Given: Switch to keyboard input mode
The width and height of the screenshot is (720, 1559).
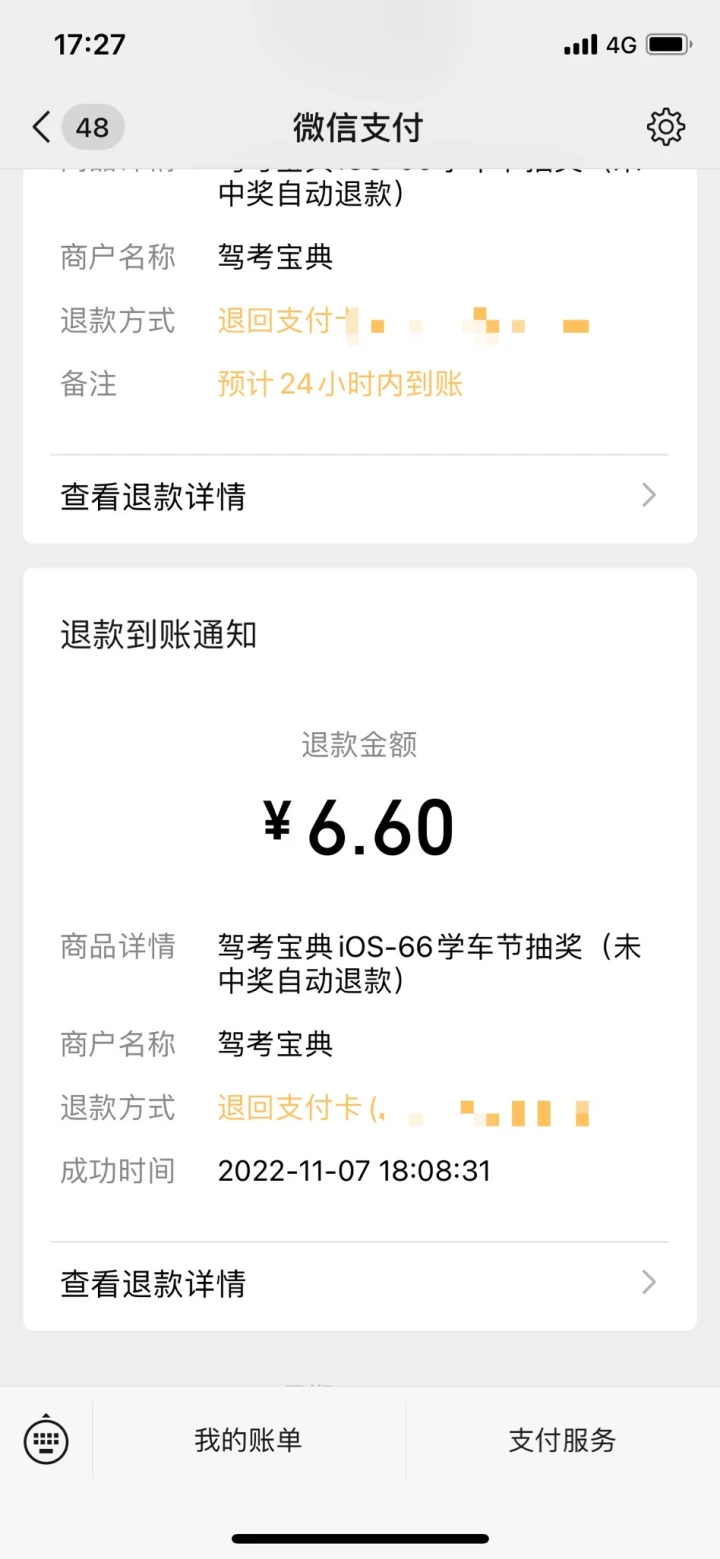Looking at the screenshot, I should point(46,1441).
